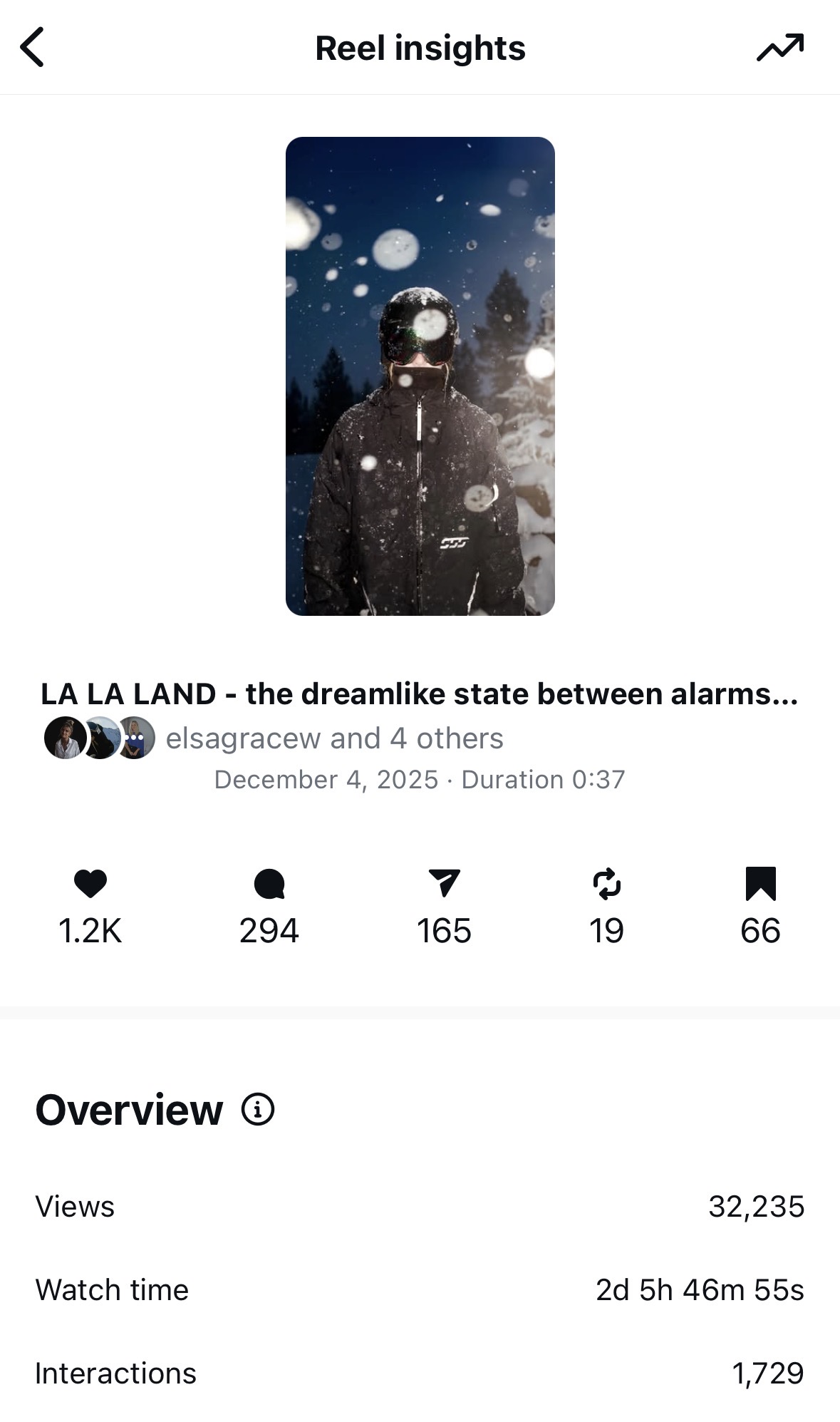Tap the back arrow in header
This screenshot has height=1422, width=840.
click(x=33, y=48)
